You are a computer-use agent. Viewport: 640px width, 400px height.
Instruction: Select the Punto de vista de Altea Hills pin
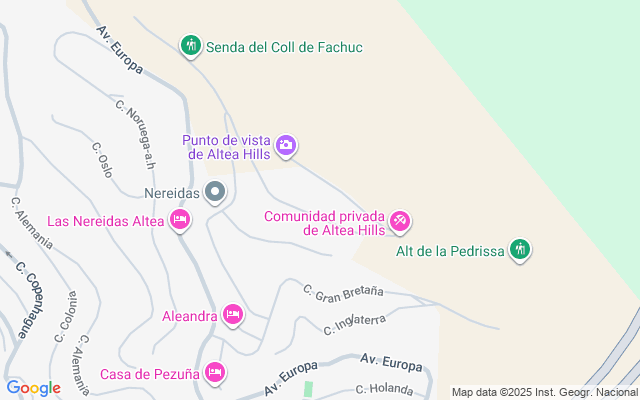pos(286,146)
